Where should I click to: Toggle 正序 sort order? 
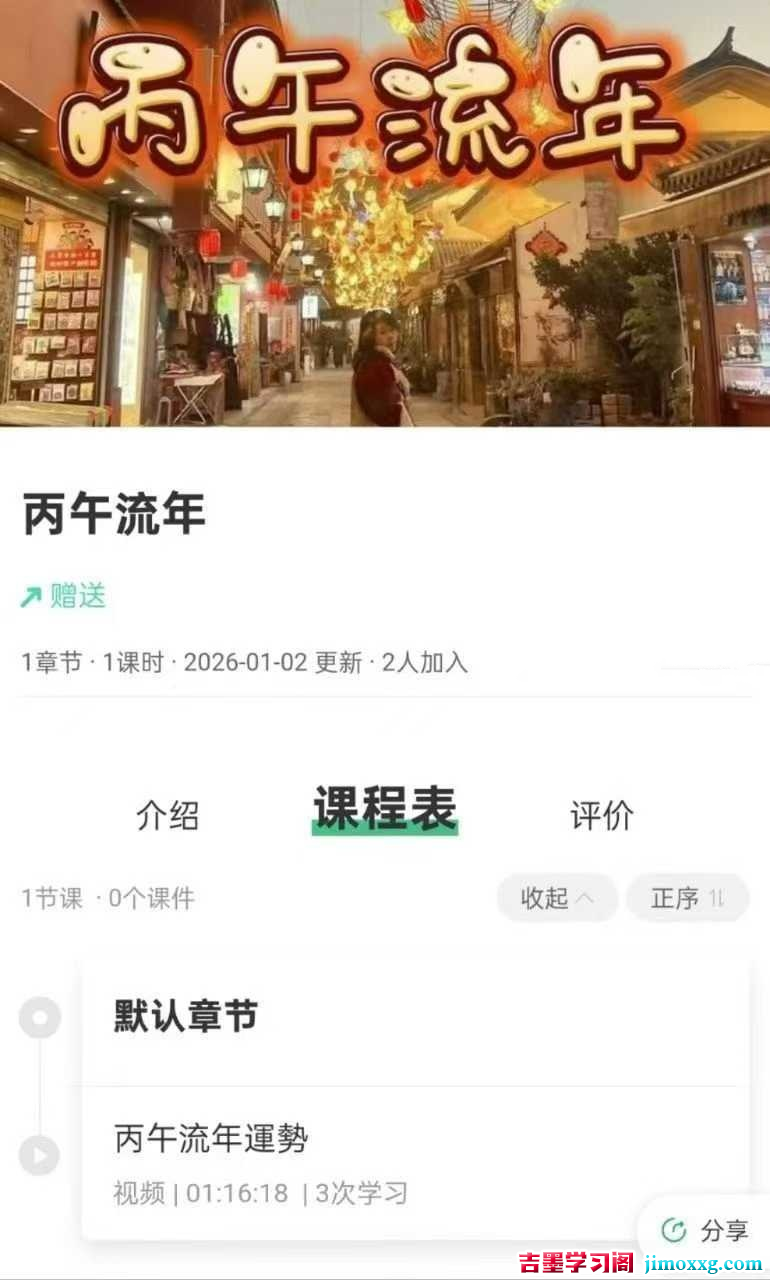[x=688, y=898]
